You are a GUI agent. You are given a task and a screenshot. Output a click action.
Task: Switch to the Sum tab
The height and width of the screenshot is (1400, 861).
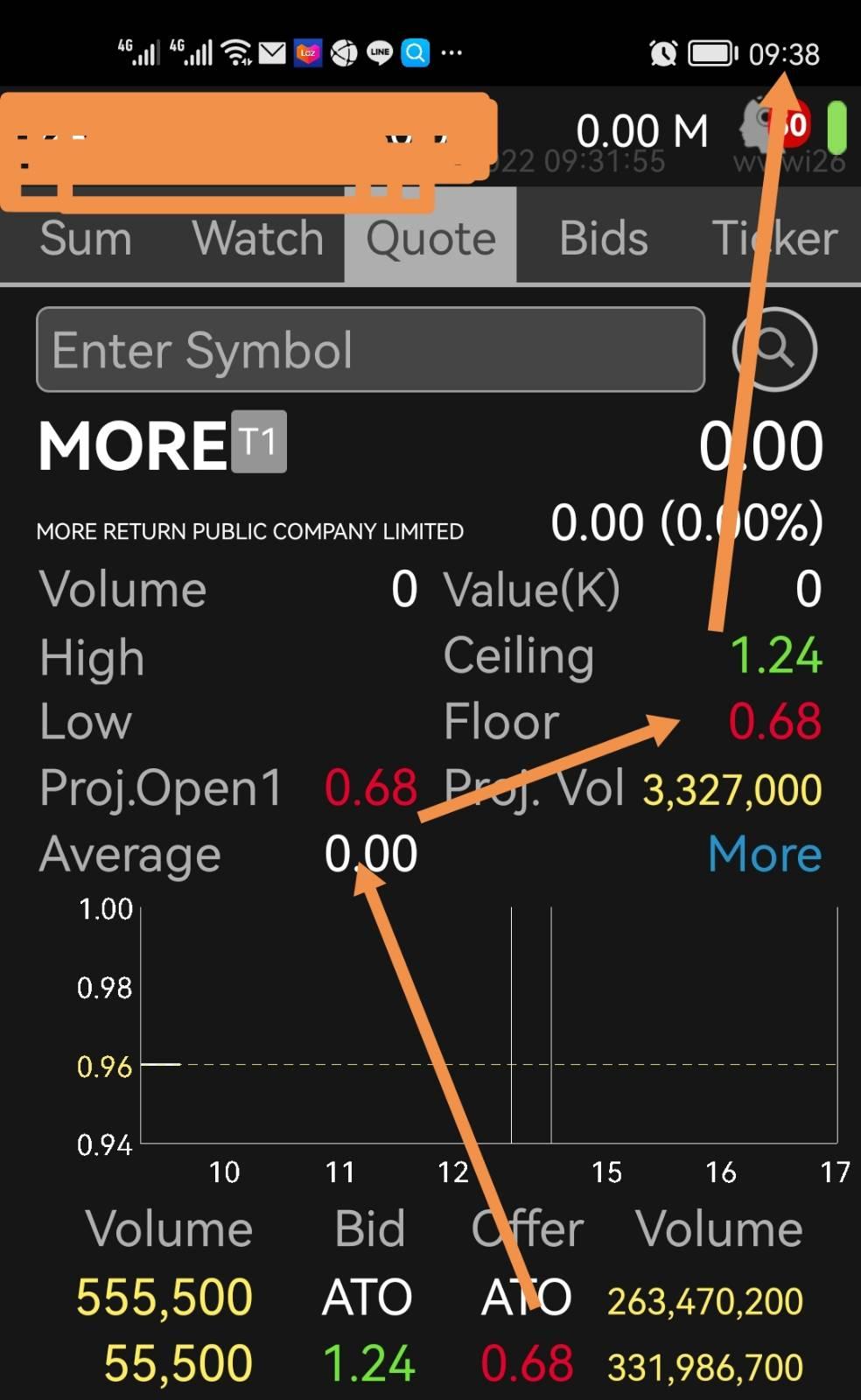(x=86, y=239)
